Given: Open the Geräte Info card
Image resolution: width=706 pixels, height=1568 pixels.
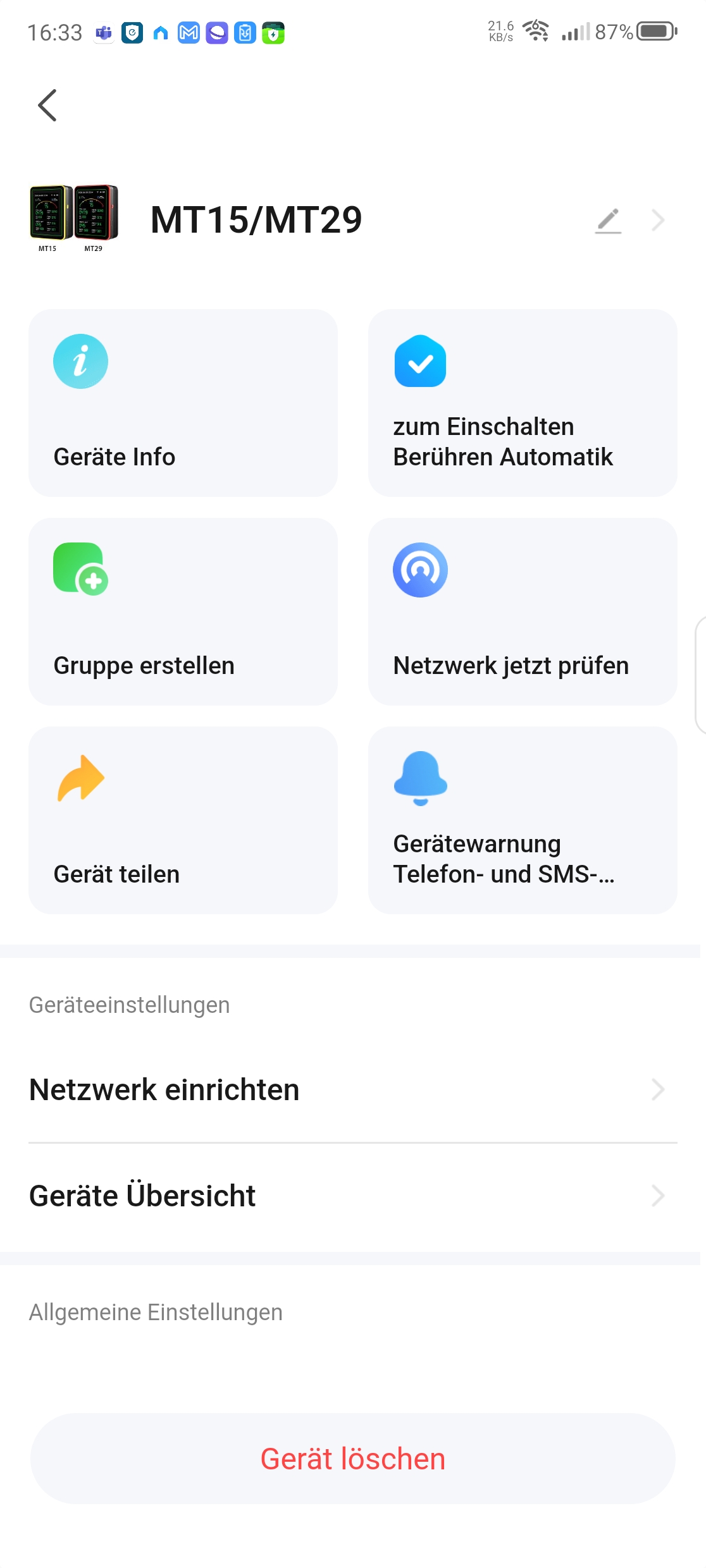Looking at the screenshot, I should pyautogui.click(x=183, y=403).
